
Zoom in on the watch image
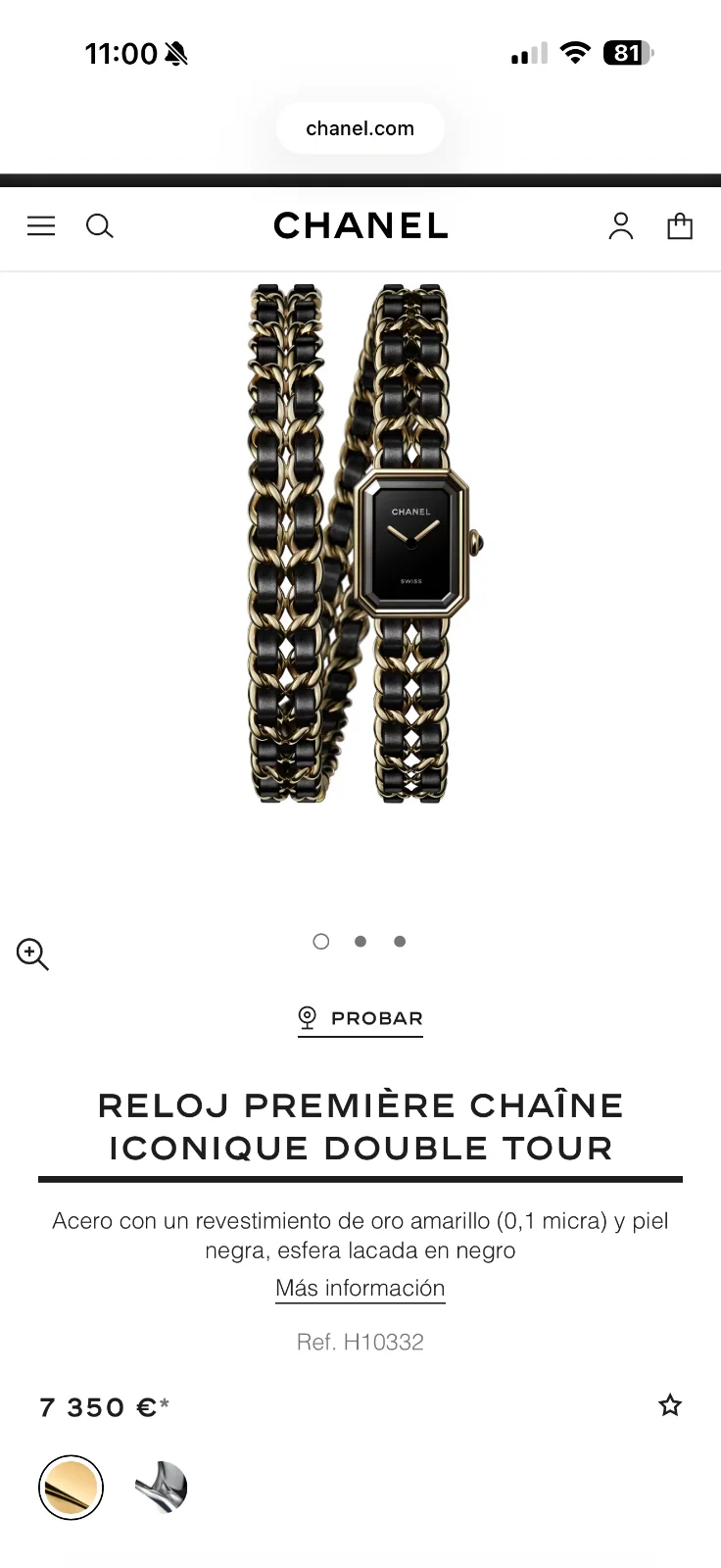(32, 954)
